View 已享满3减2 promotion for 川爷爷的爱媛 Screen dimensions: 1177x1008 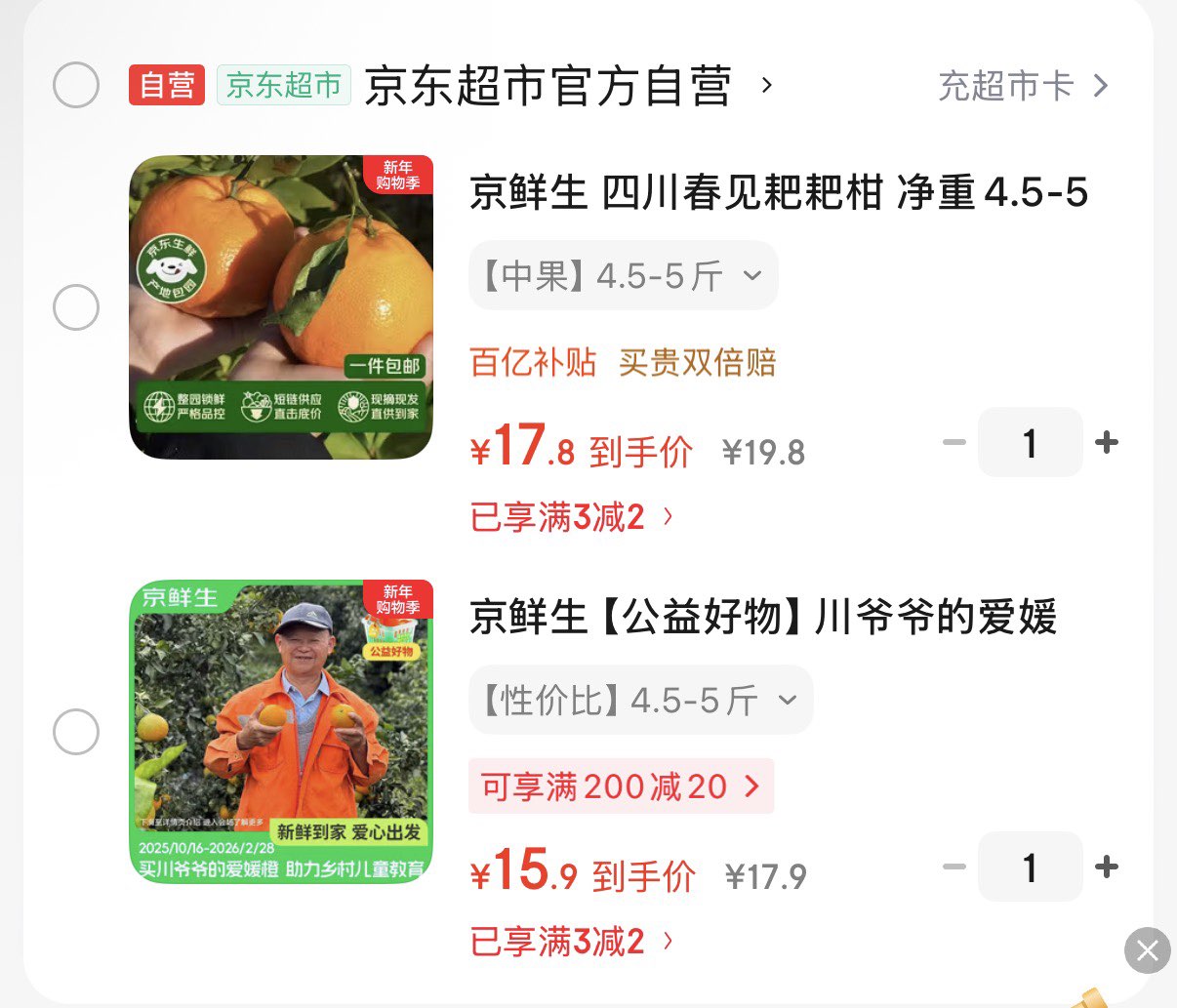click(572, 942)
